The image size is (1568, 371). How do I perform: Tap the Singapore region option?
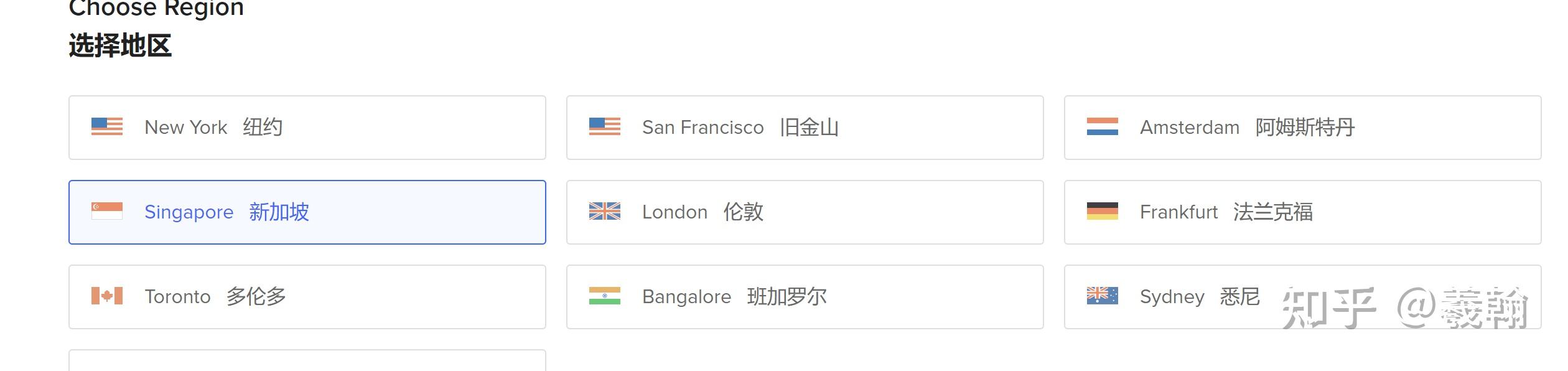click(x=307, y=212)
